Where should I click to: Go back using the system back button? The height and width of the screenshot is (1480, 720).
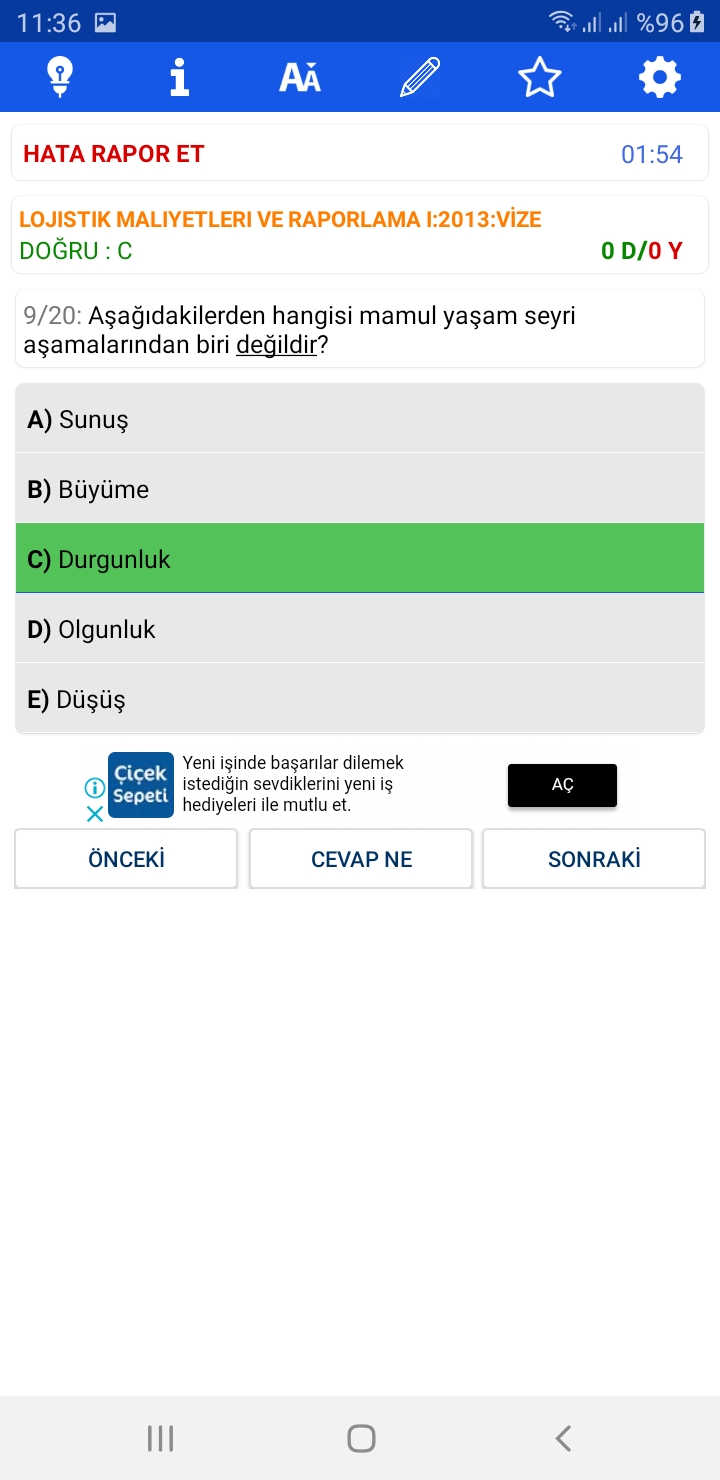563,1438
